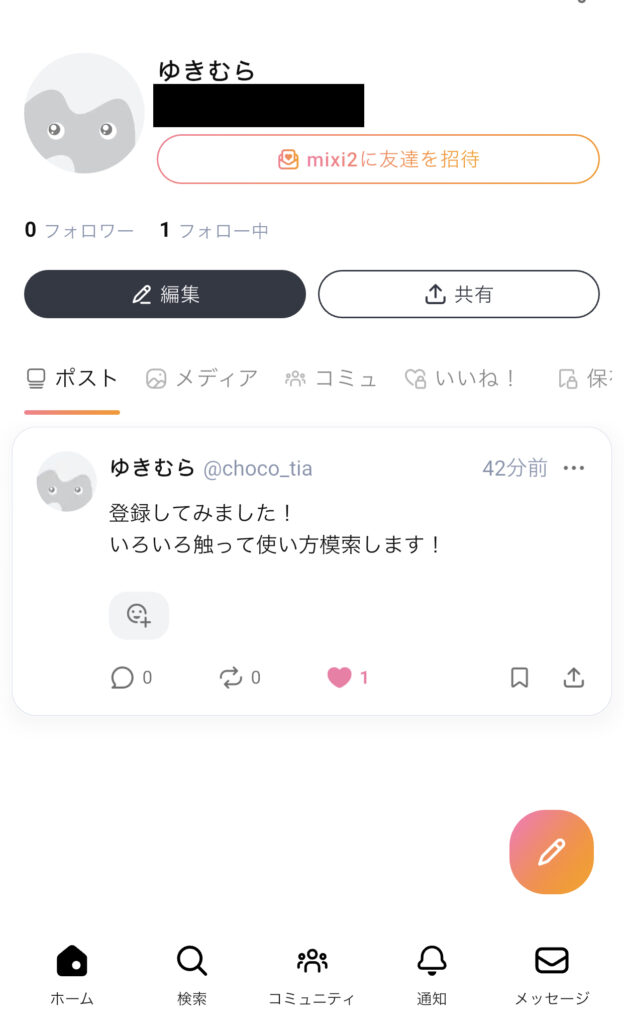Reply to the 登録してみました post
The image size is (624, 1024).
pyautogui.click(x=123, y=678)
